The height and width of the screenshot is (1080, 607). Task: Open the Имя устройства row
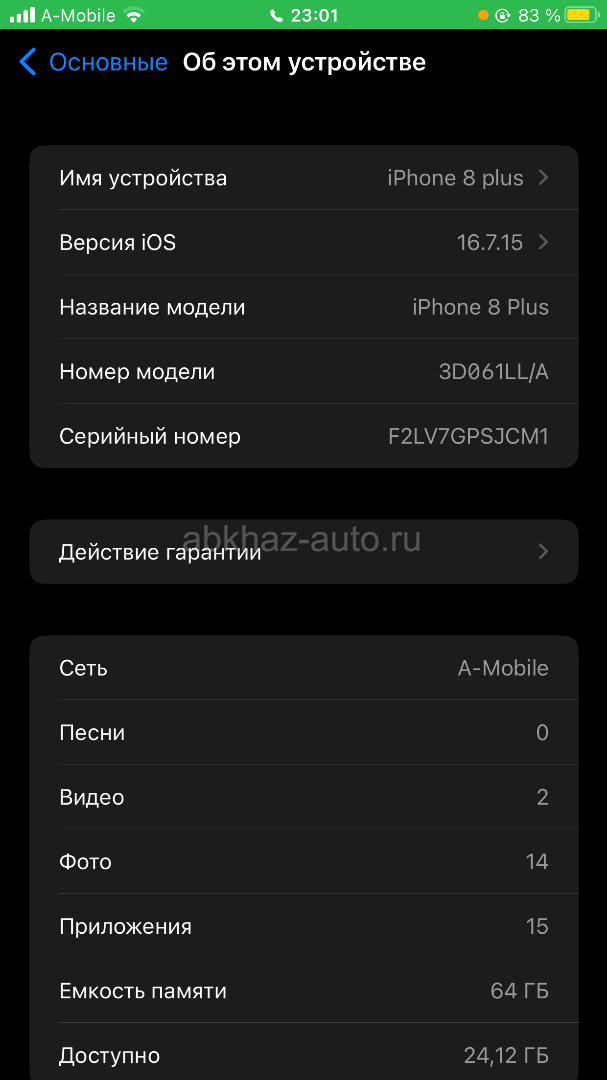(303, 178)
